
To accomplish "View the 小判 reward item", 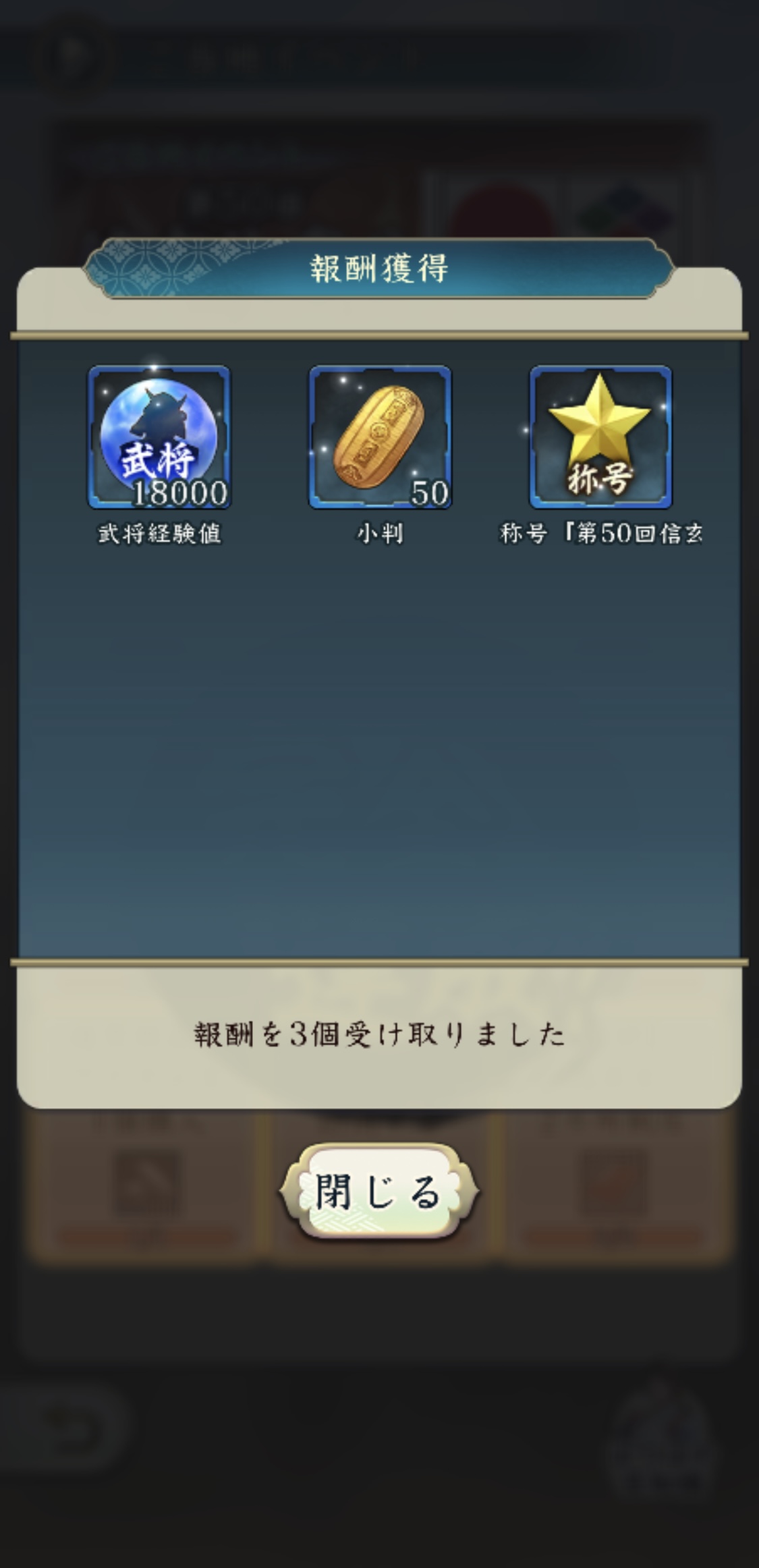I will pyautogui.click(x=380, y=437).
